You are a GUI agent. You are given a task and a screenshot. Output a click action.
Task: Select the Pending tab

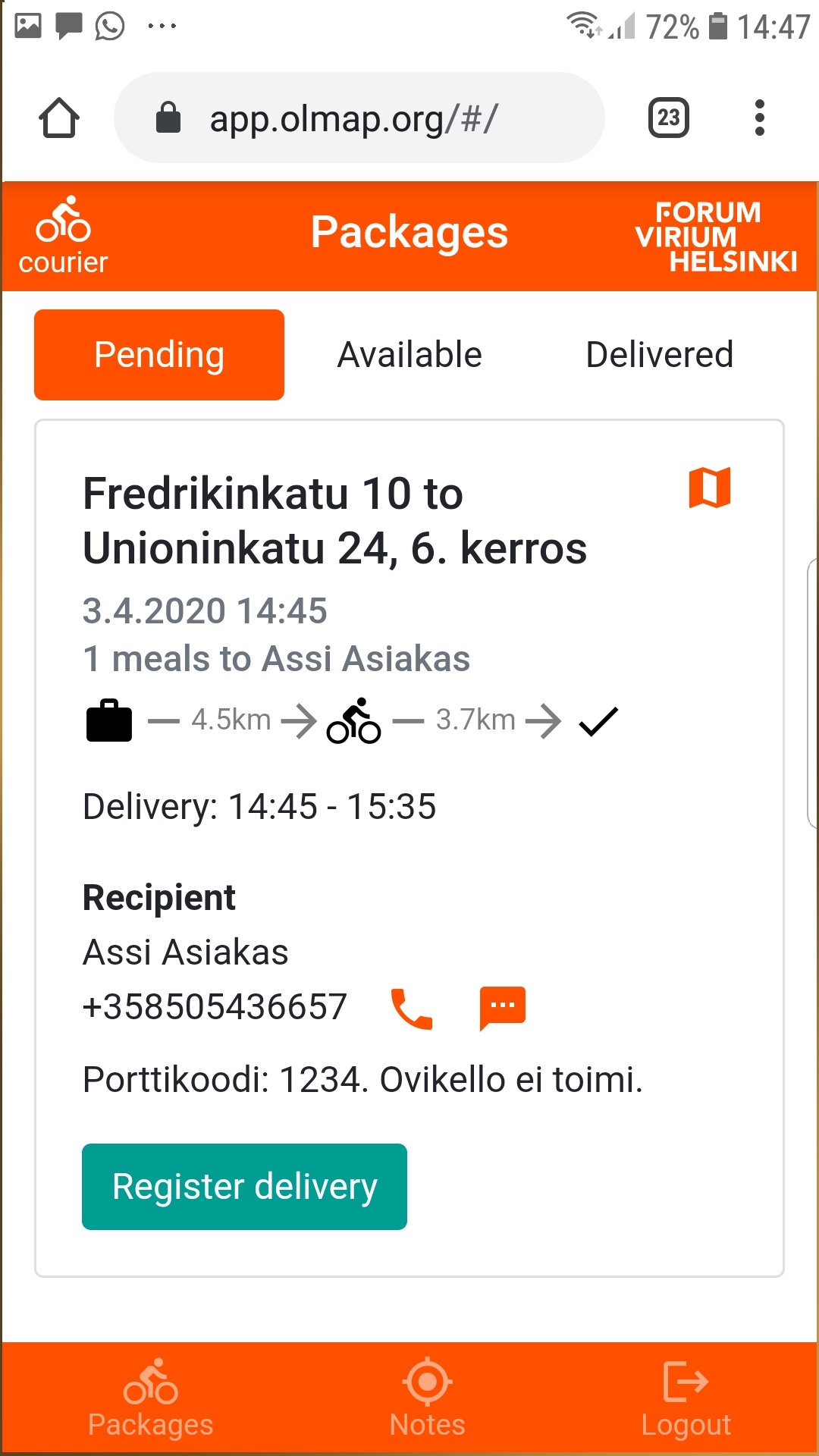[x=159, y=355]
